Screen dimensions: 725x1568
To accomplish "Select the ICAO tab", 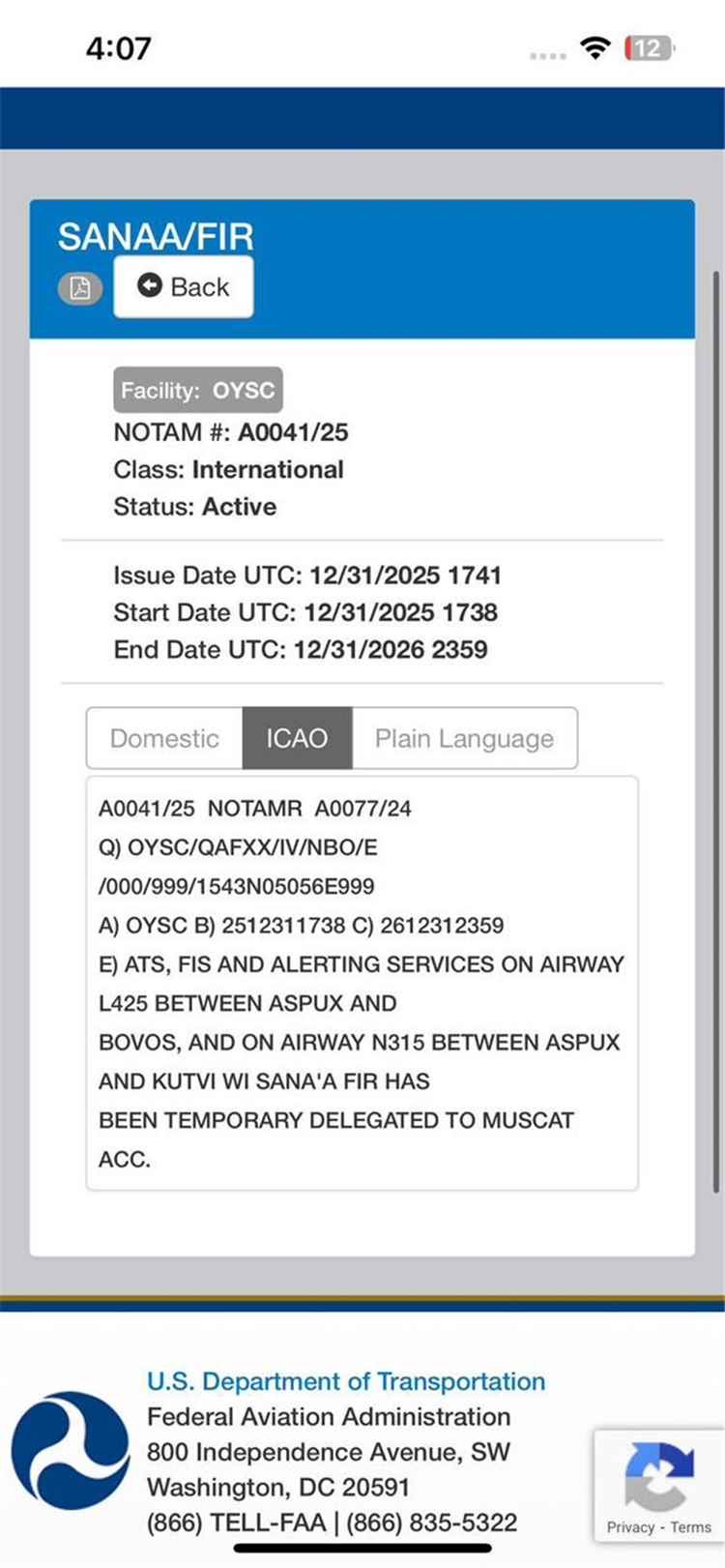I will [x=297, y=738].
